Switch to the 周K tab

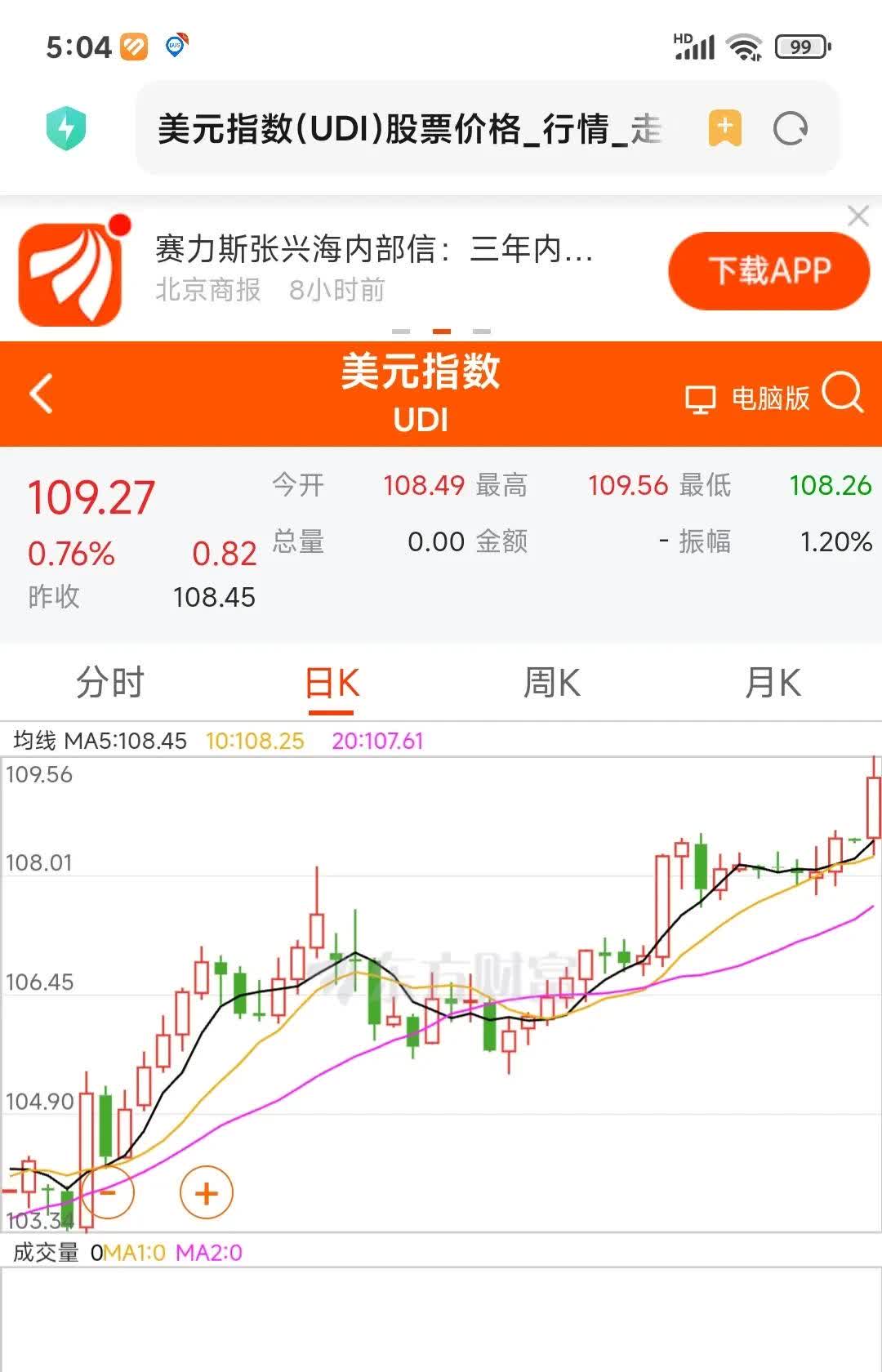553,683
